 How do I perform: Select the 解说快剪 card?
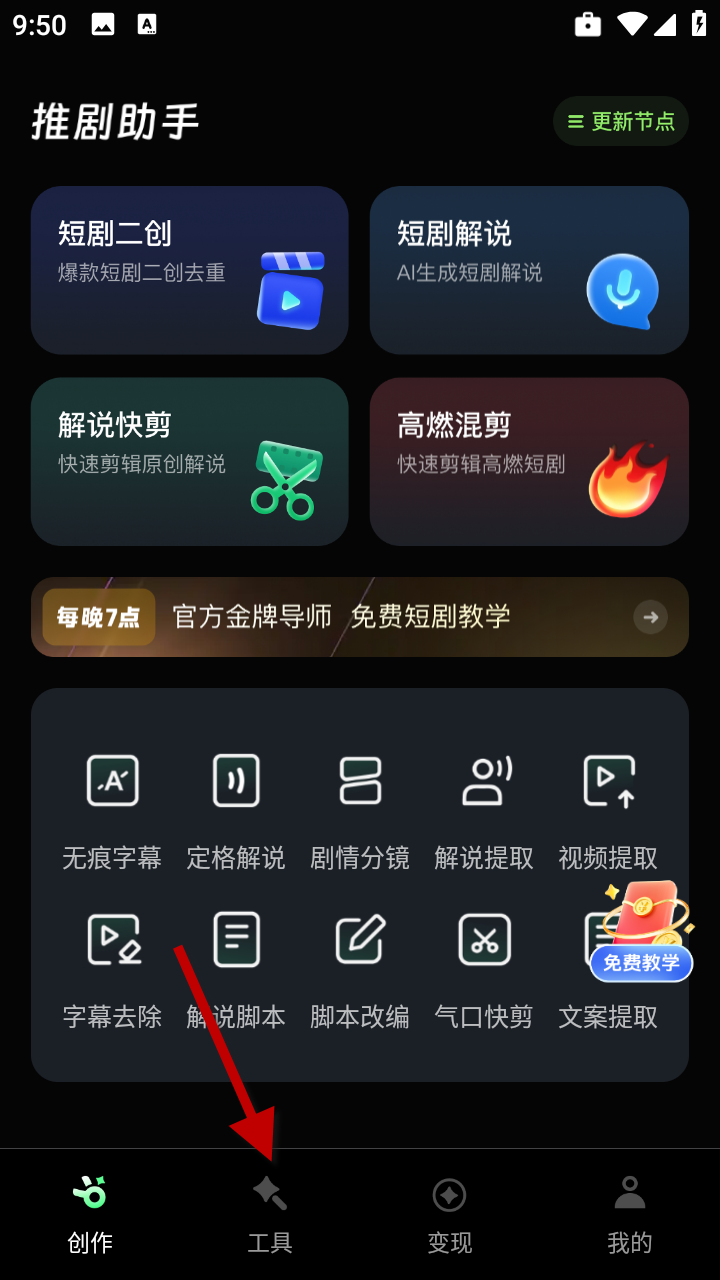(190, 461)
